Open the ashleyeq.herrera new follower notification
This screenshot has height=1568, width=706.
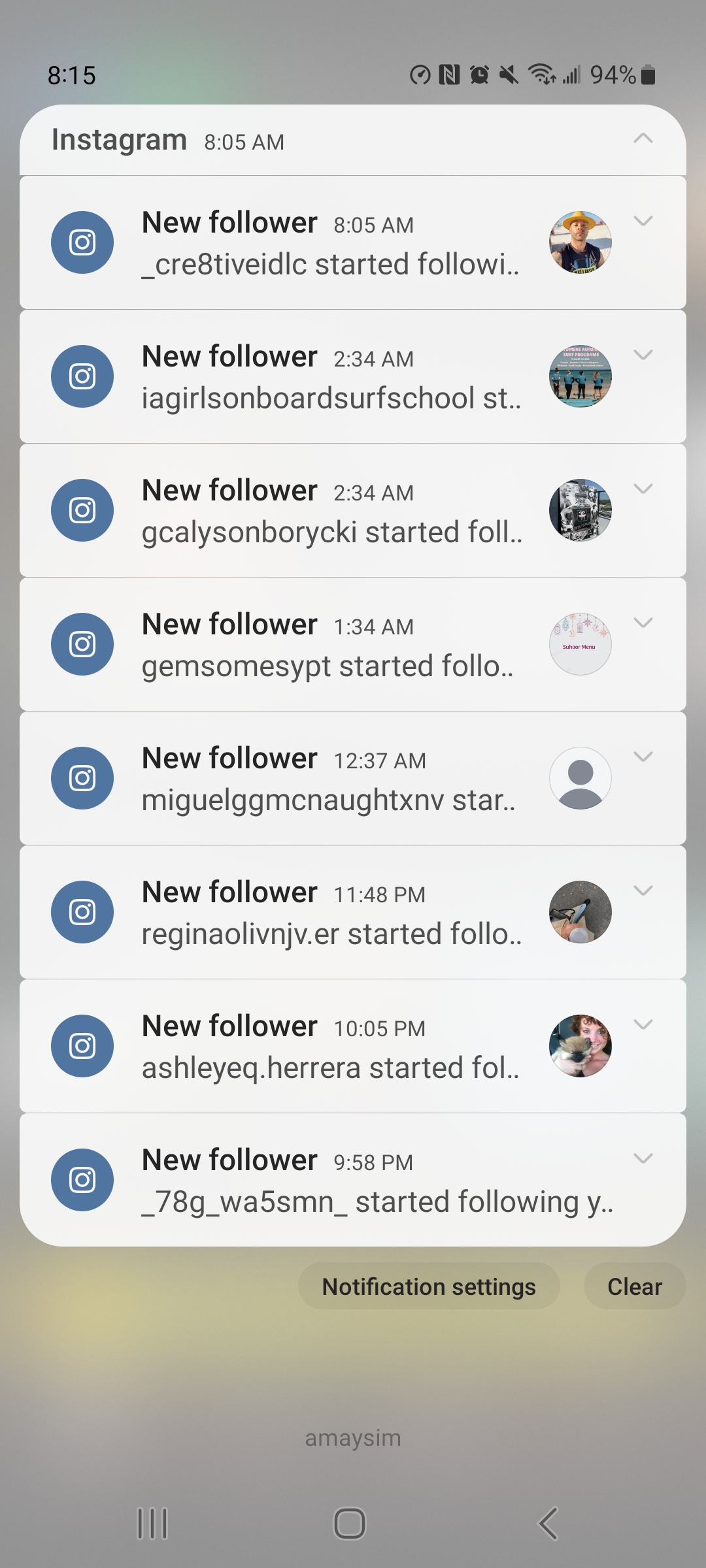point(330,1047)
